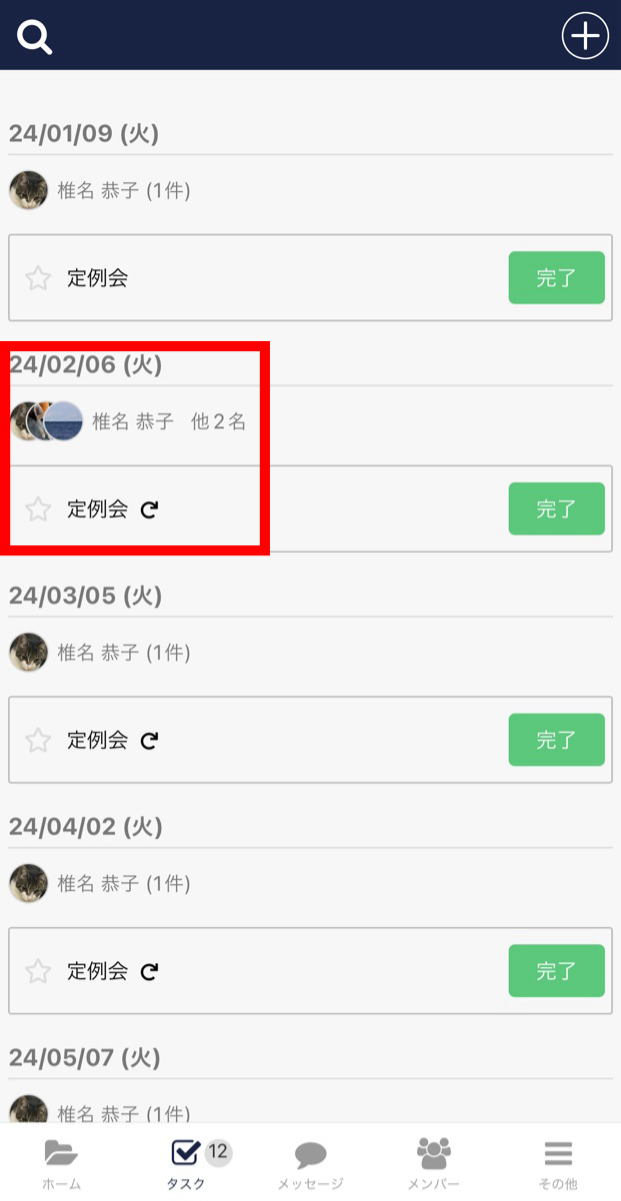This screenshot has width=621, height=1201.
Task: Tap 完了 for the 24/04/02 task
Action: (x=556, y=971)
